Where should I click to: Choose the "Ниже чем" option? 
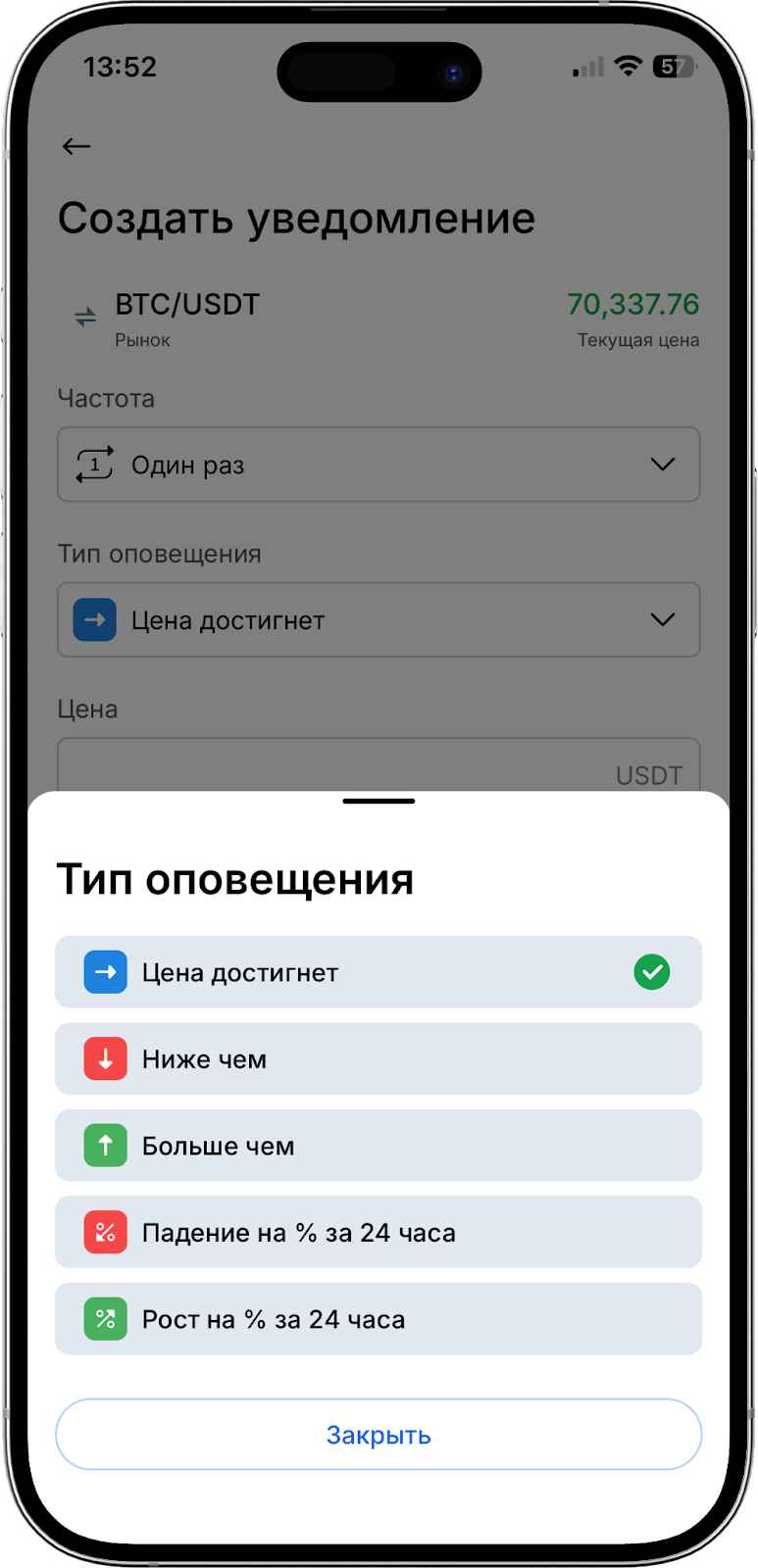pos(378,1058)
